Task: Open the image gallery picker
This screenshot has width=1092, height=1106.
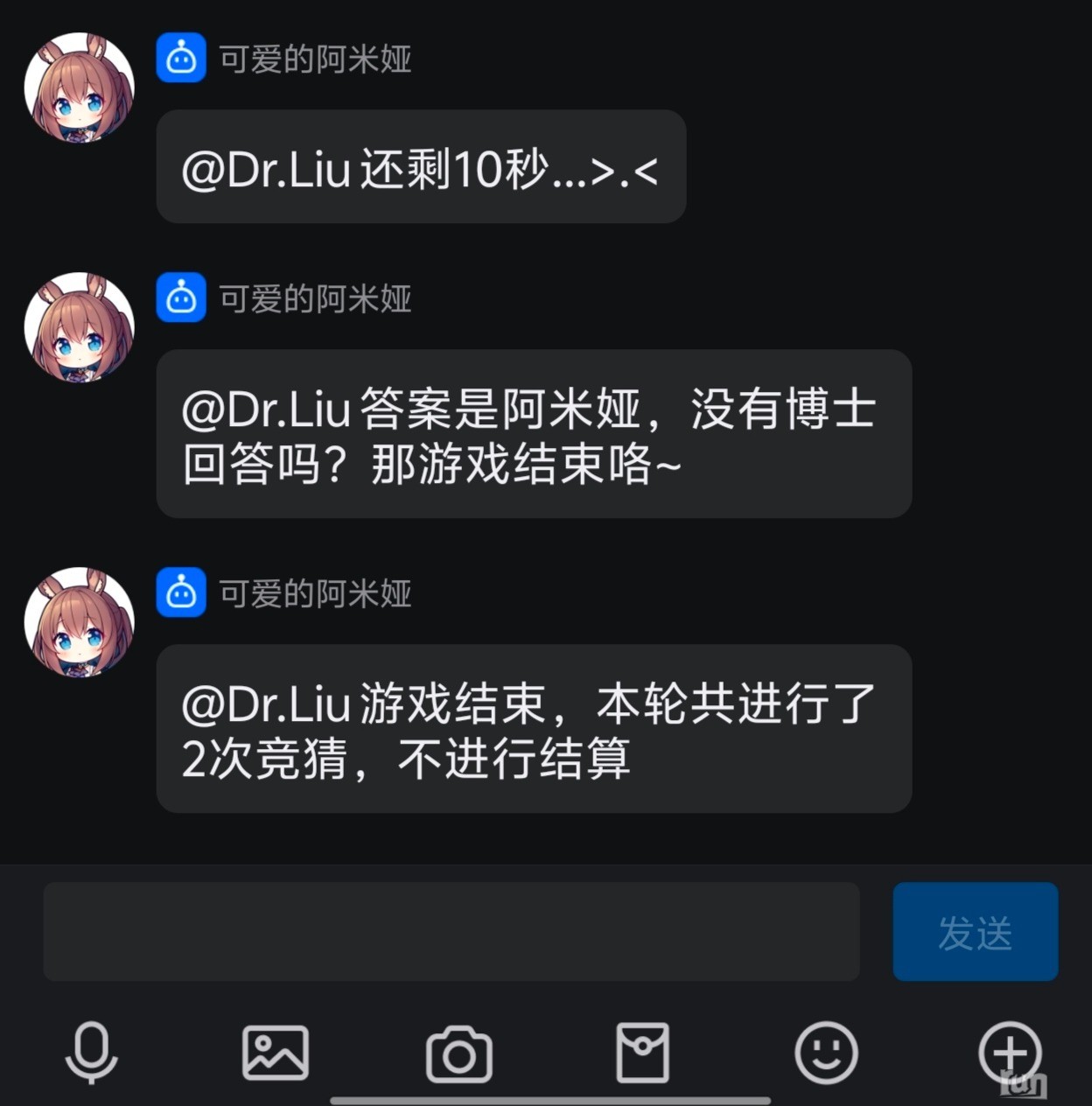Action: click(x=276, y=1053)
